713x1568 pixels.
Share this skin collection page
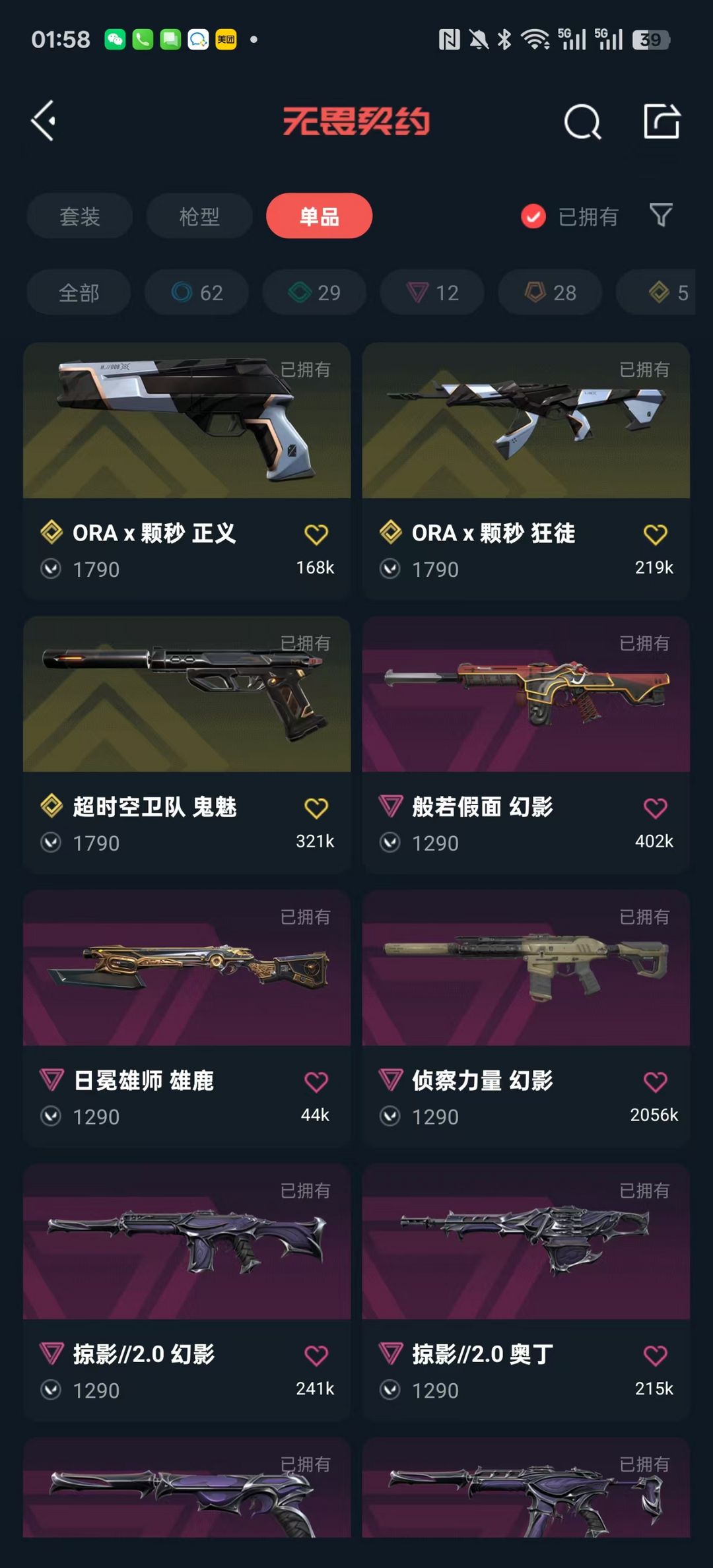click(x=662, y=121)
